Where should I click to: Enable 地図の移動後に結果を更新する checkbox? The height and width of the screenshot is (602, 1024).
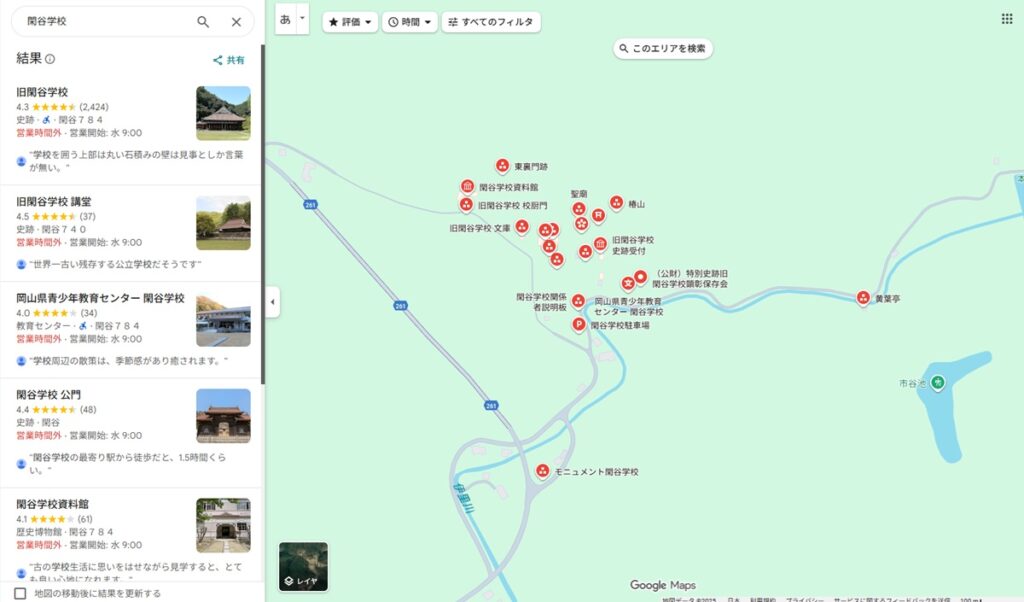click(20, 593)
